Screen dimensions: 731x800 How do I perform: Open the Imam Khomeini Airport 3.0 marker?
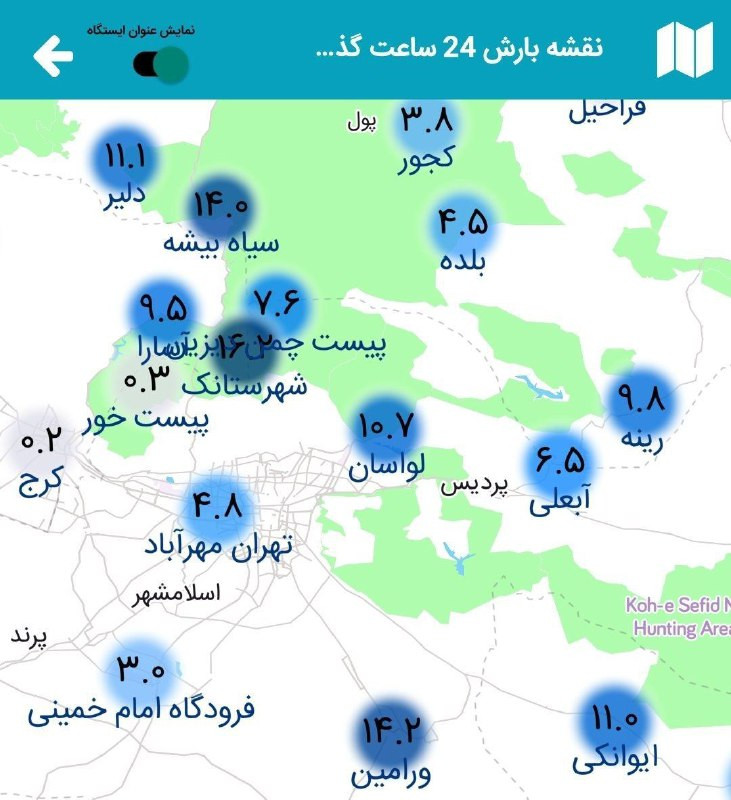(x=141, y=667)
